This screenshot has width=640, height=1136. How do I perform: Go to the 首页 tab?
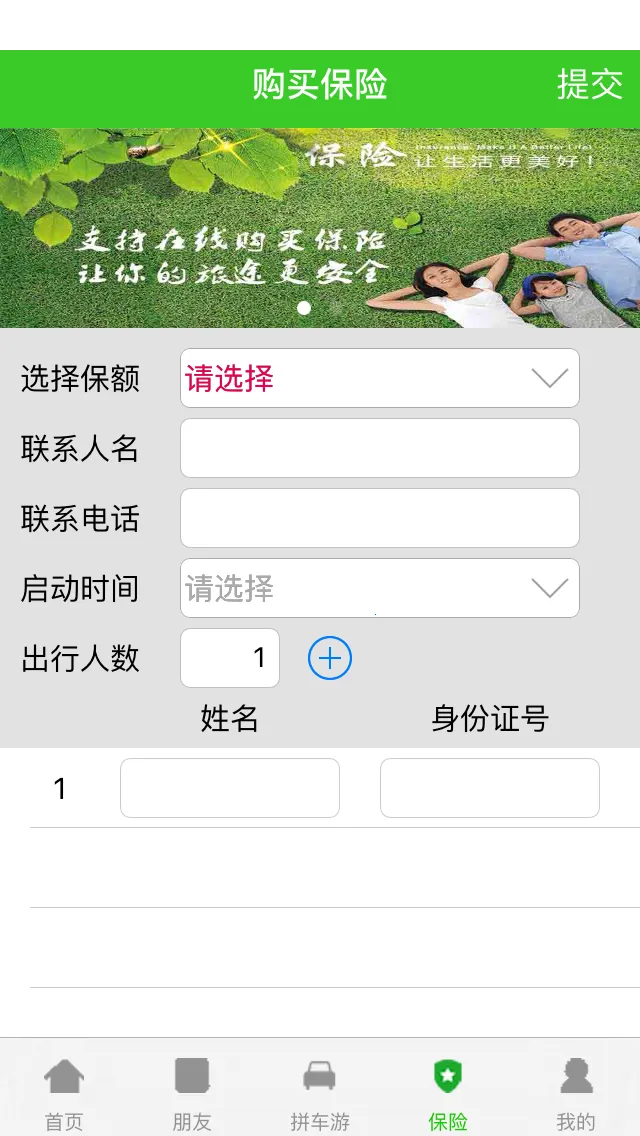point(64,1092)
